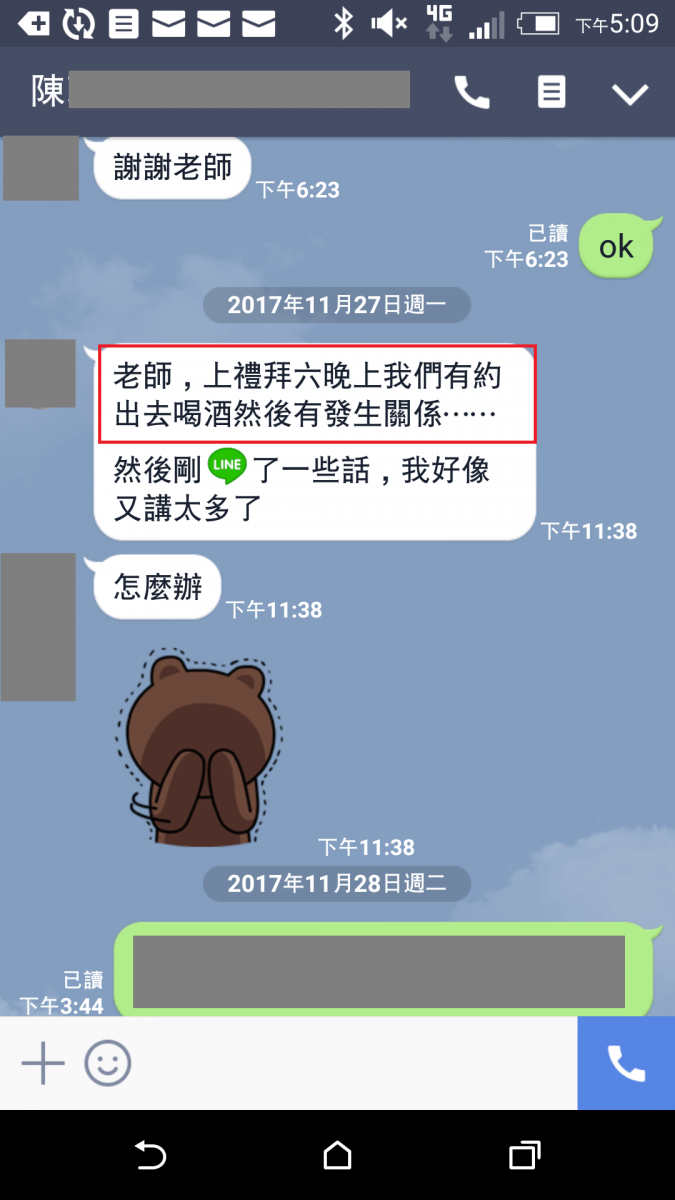
Task: Tap the blue phone call button
Action: [x=626, y=1062]
